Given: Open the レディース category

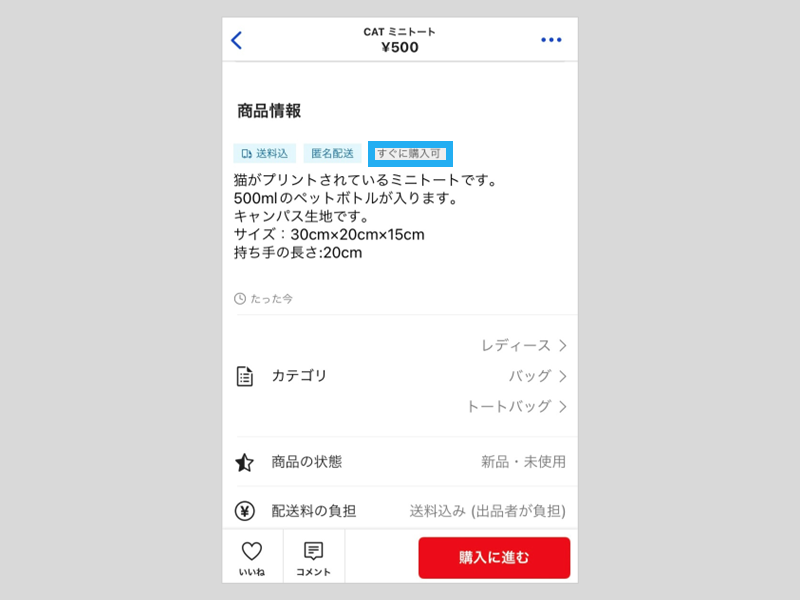Looking at the screenshot, I should [x=524, y=345].
